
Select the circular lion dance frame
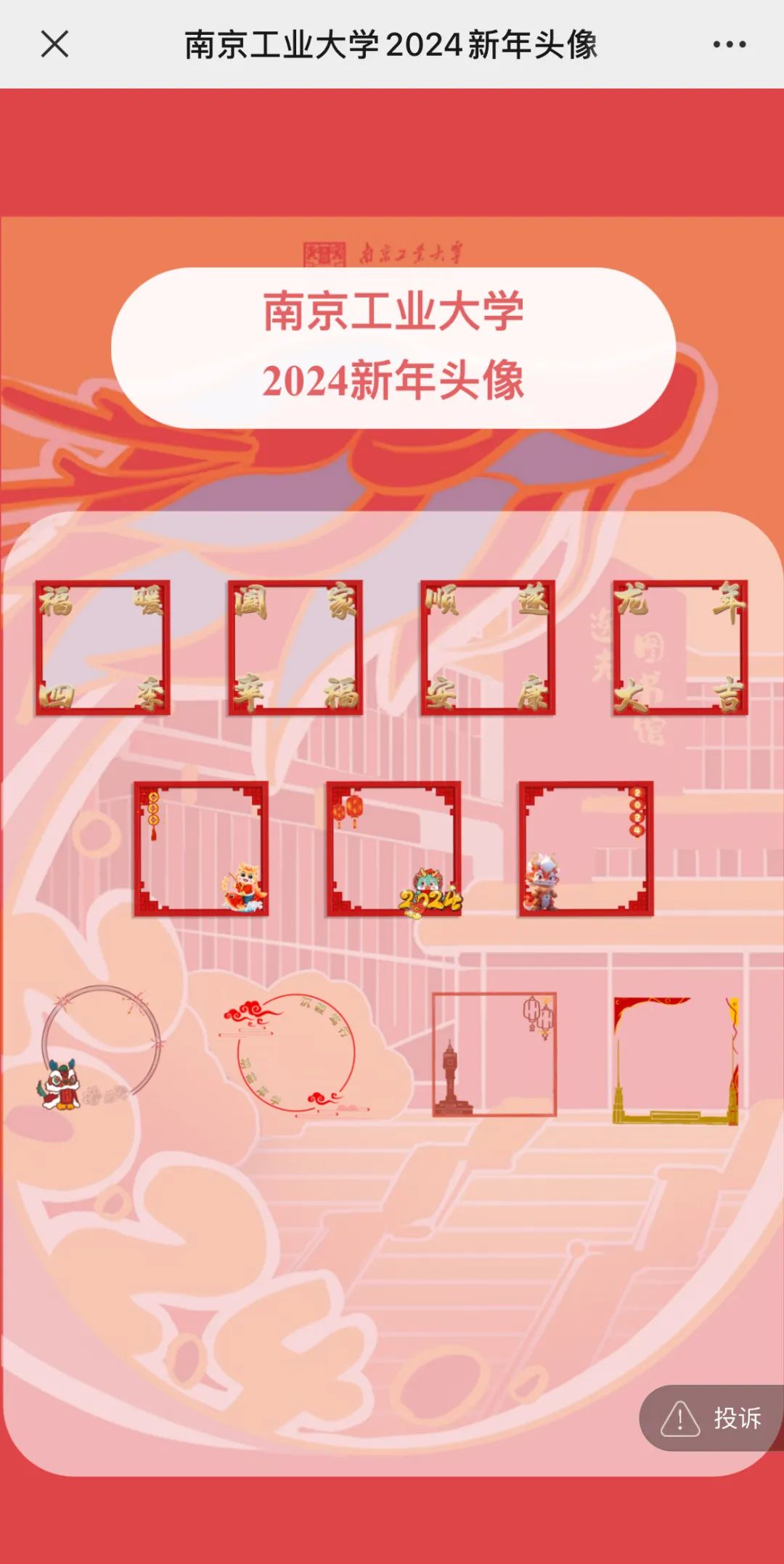tap(100, 1047)
